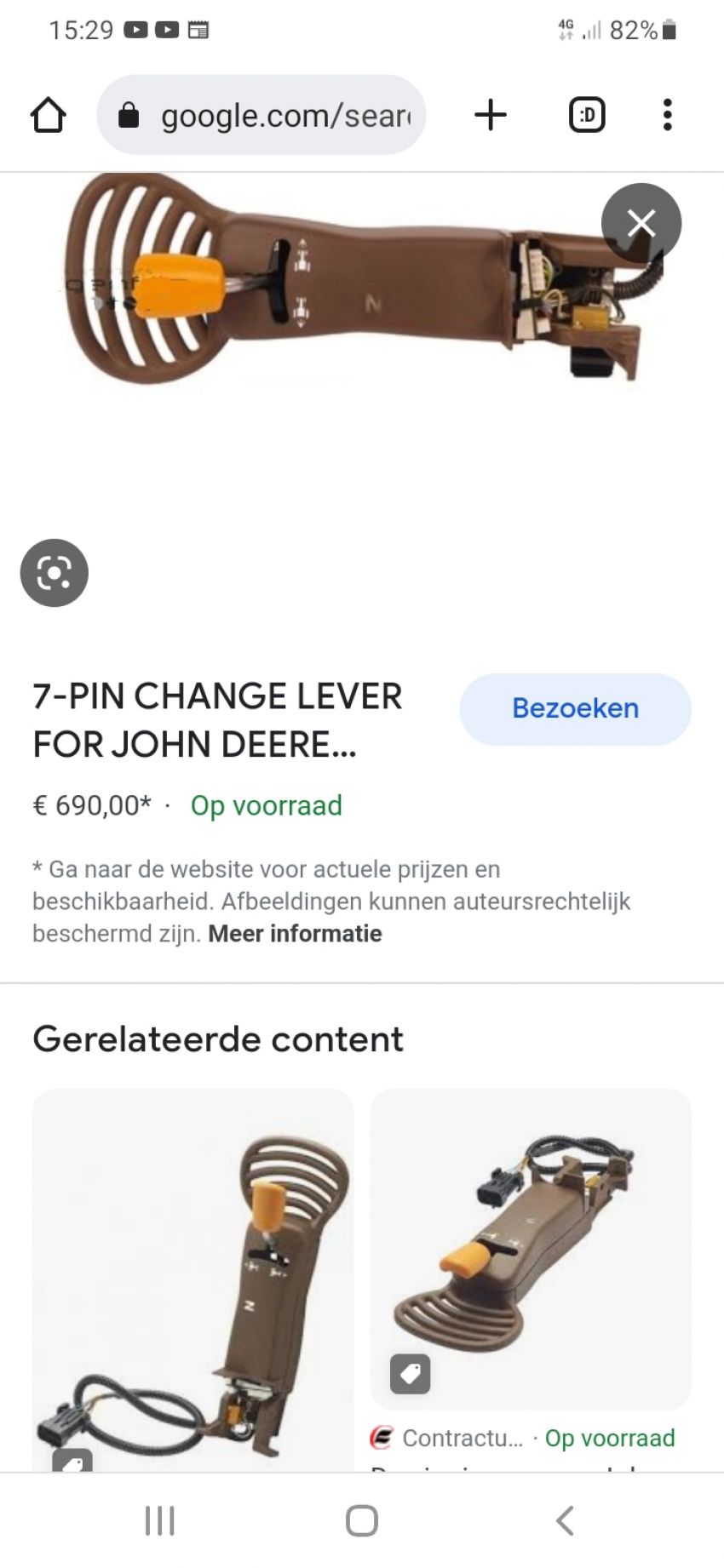Tap the Home icon in Chrome toolbar
This screenshot has width=724, height=1568.
[49, 115]
